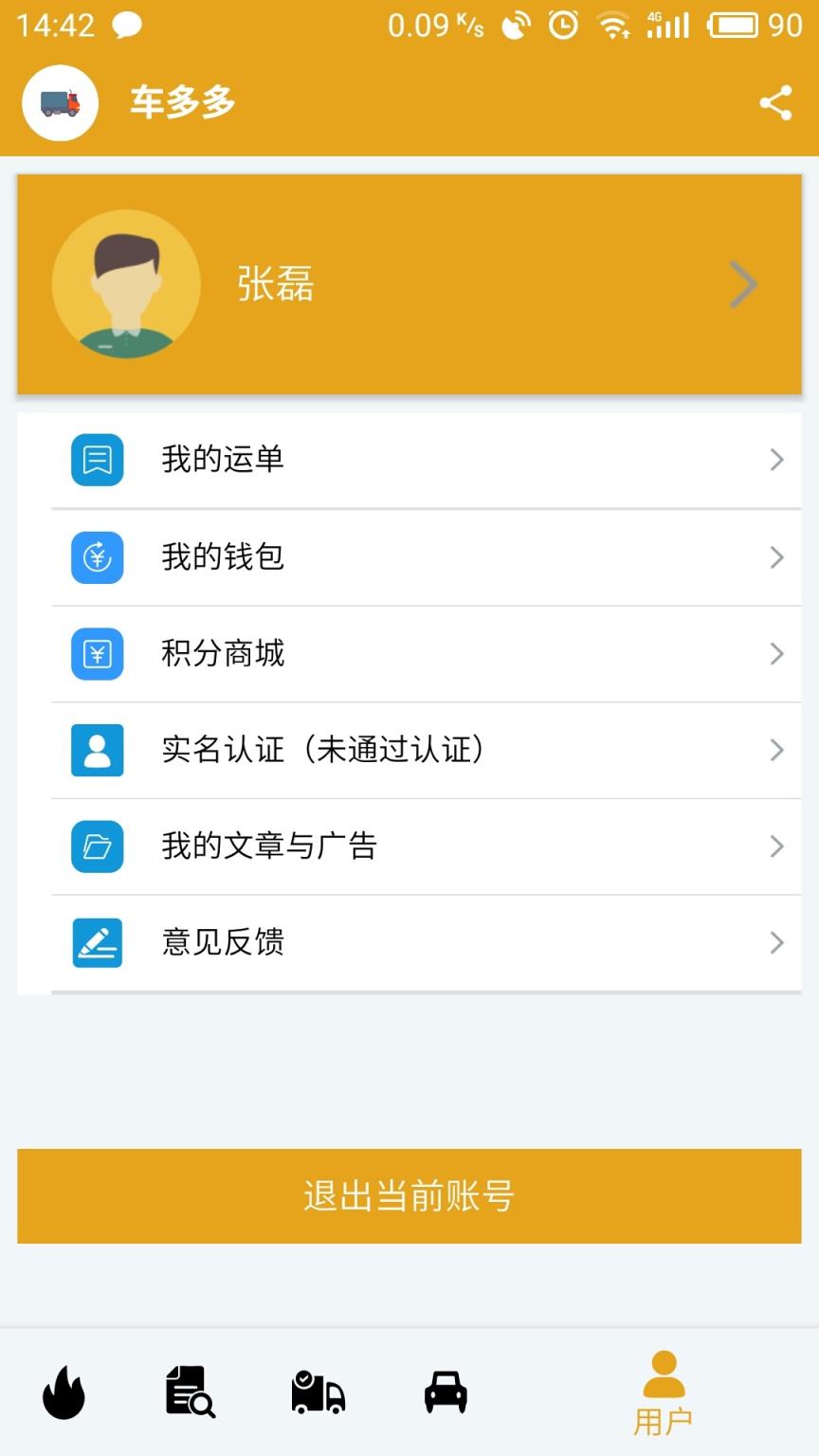Viewport: 819px width, 1456px height.
Task: Open the order search document icon
Action: pyautogui.click(x=191, y=1392)
